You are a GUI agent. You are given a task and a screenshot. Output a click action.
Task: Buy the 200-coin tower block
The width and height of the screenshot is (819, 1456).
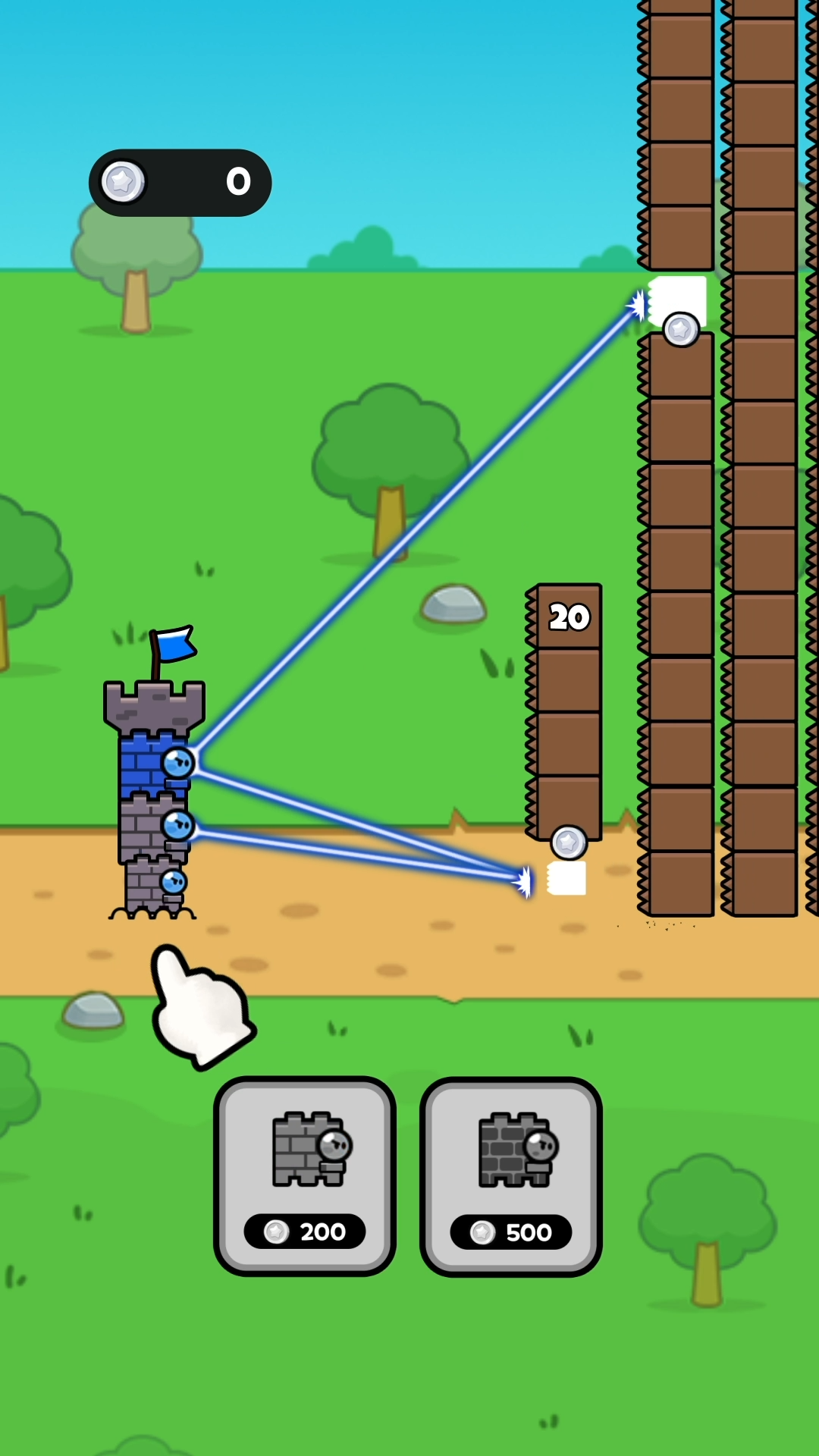(x=305, y=1175)
